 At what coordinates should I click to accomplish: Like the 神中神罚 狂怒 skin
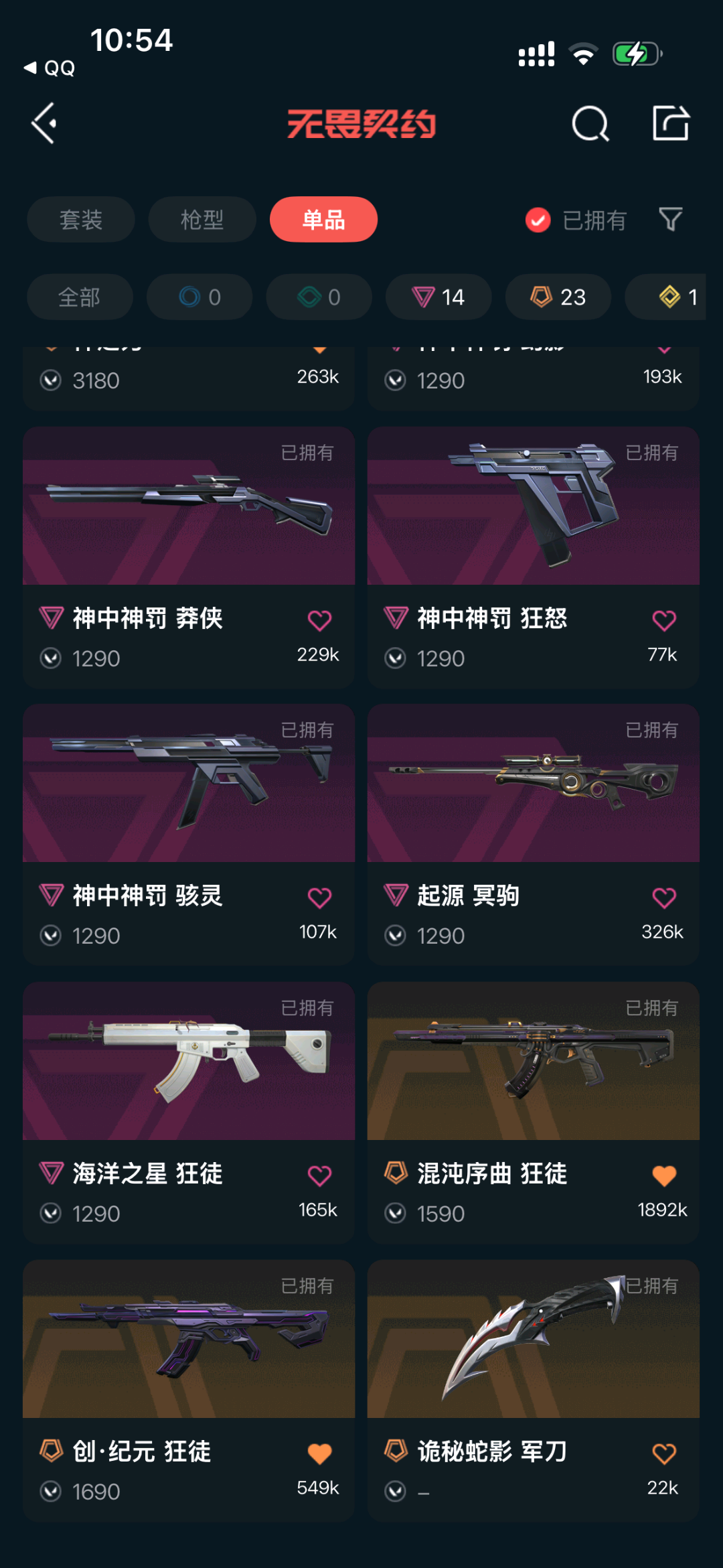tap(663, 621)
